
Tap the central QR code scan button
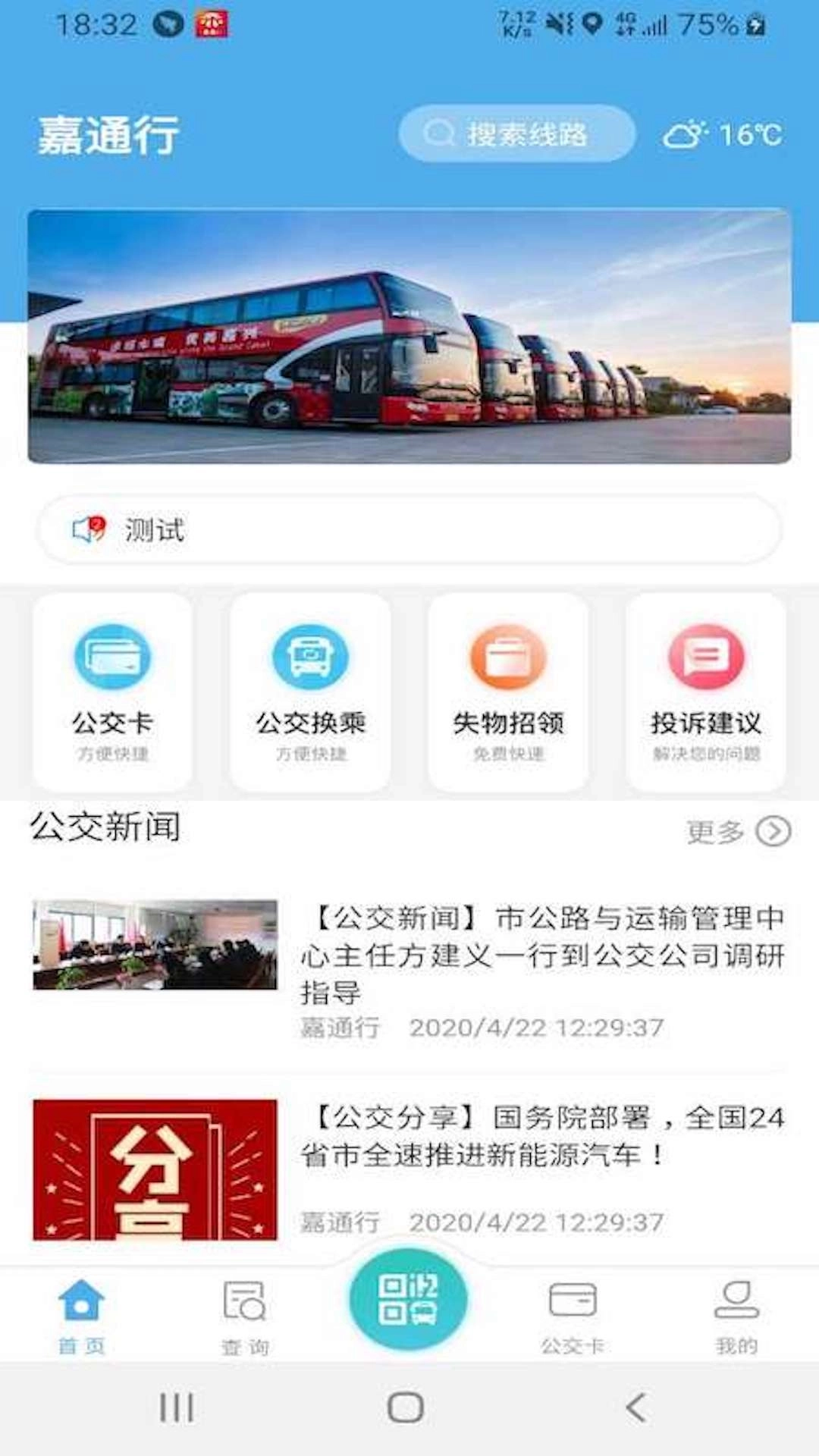[409, 1298]
